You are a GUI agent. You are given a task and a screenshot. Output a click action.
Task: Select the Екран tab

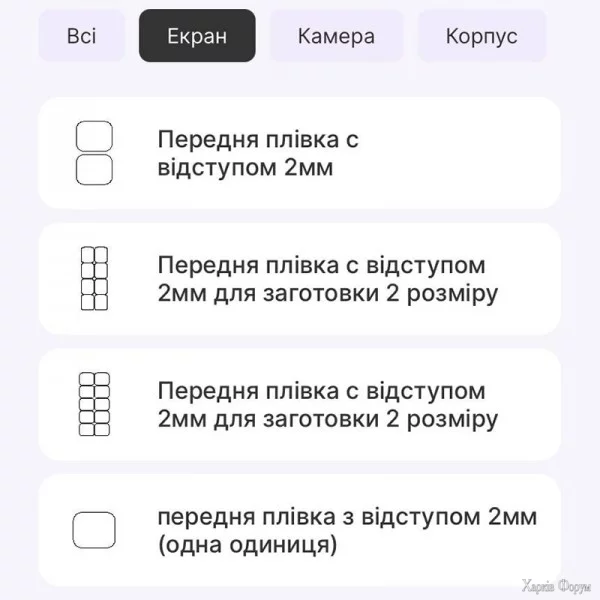197,37
